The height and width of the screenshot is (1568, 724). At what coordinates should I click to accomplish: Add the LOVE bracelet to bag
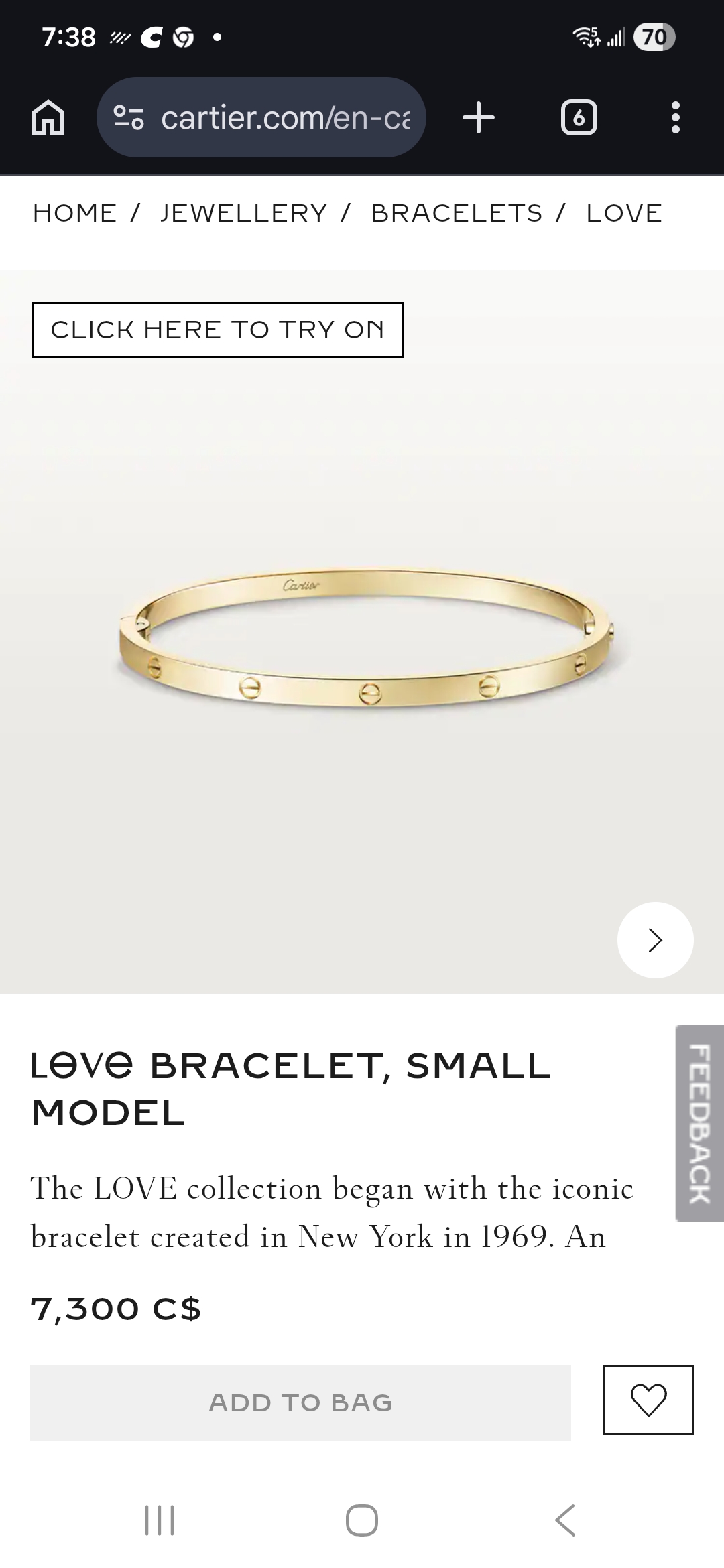coord(300,1402)
